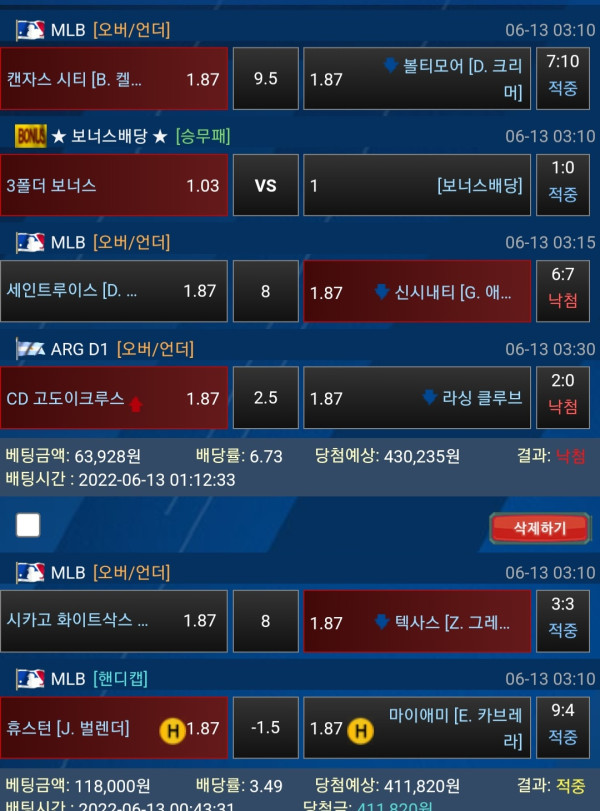Tap the red 삭제하기 delete button

[539, 527]
